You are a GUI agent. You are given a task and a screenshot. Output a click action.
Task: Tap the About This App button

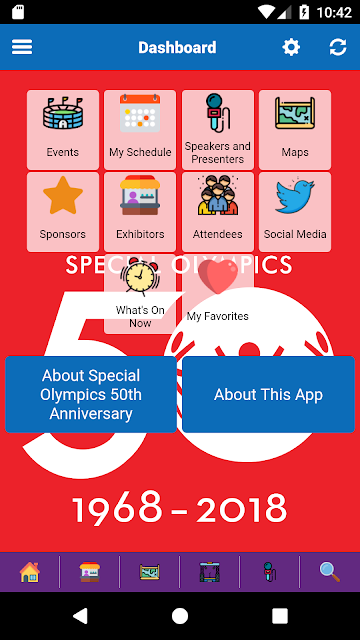click(269, 394)
